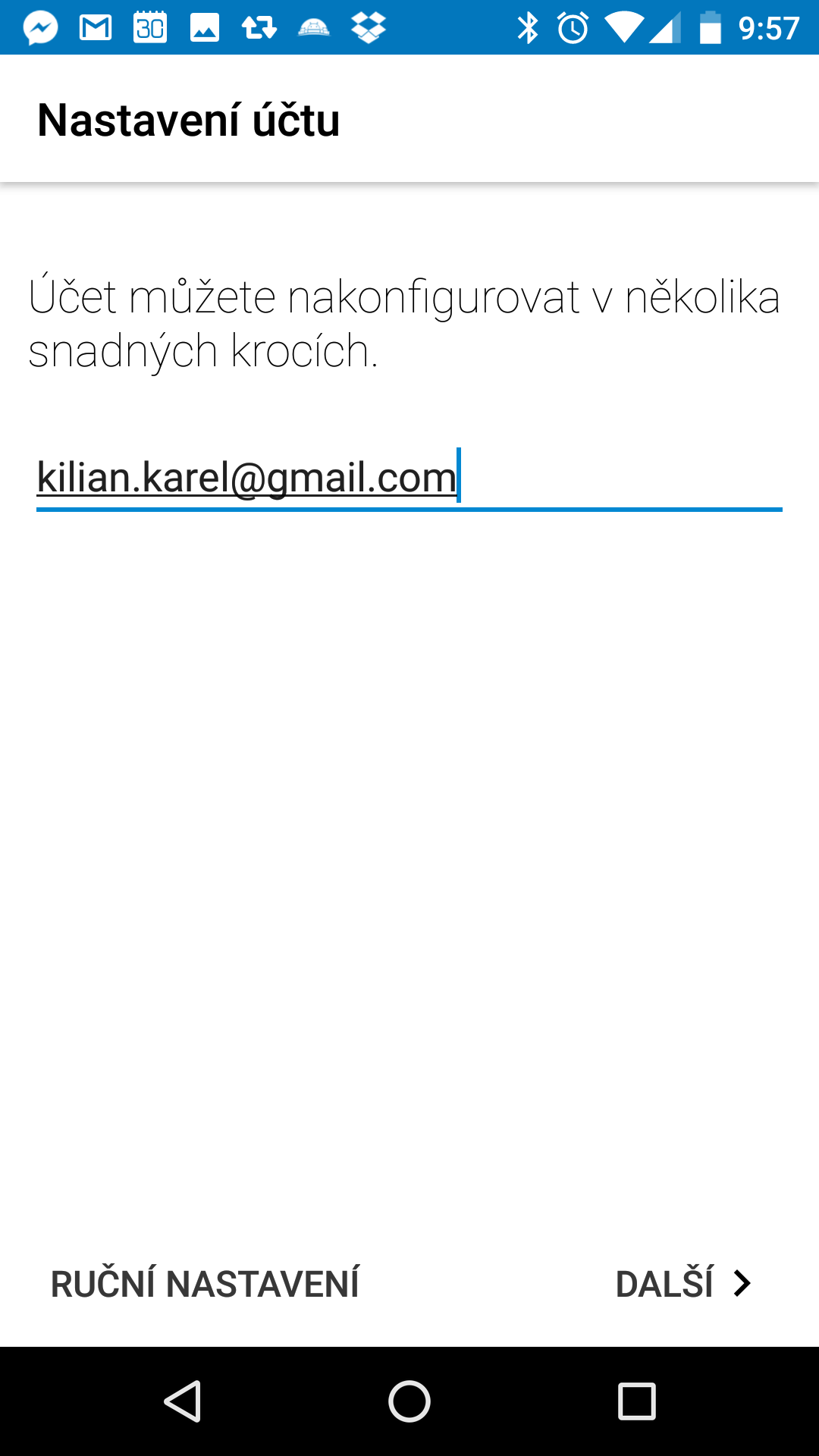Viewport: 819px width, 1456px height.
Task: Go back using the system back button
Action: (182, 1401)
